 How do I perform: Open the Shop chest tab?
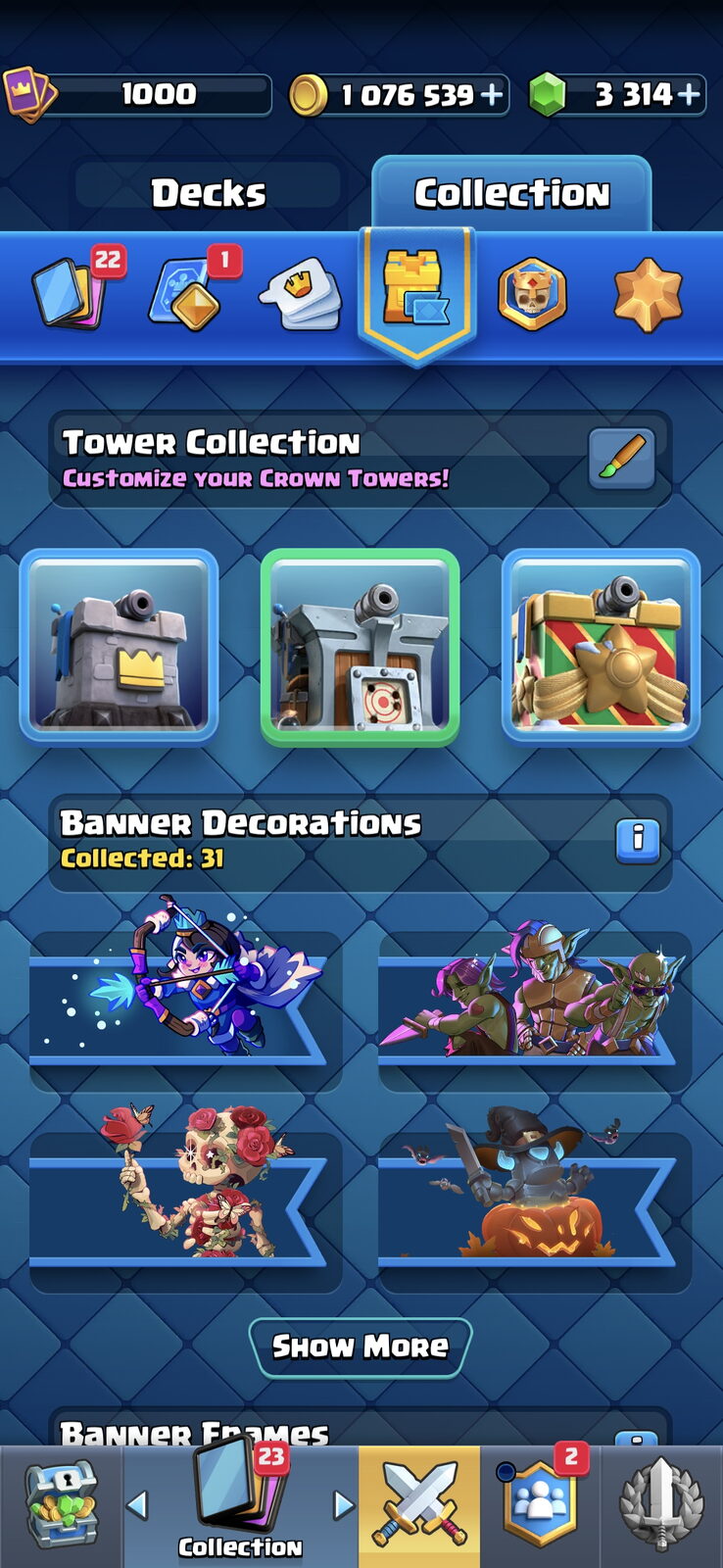pyautogui.click(x=61, y=1506)
